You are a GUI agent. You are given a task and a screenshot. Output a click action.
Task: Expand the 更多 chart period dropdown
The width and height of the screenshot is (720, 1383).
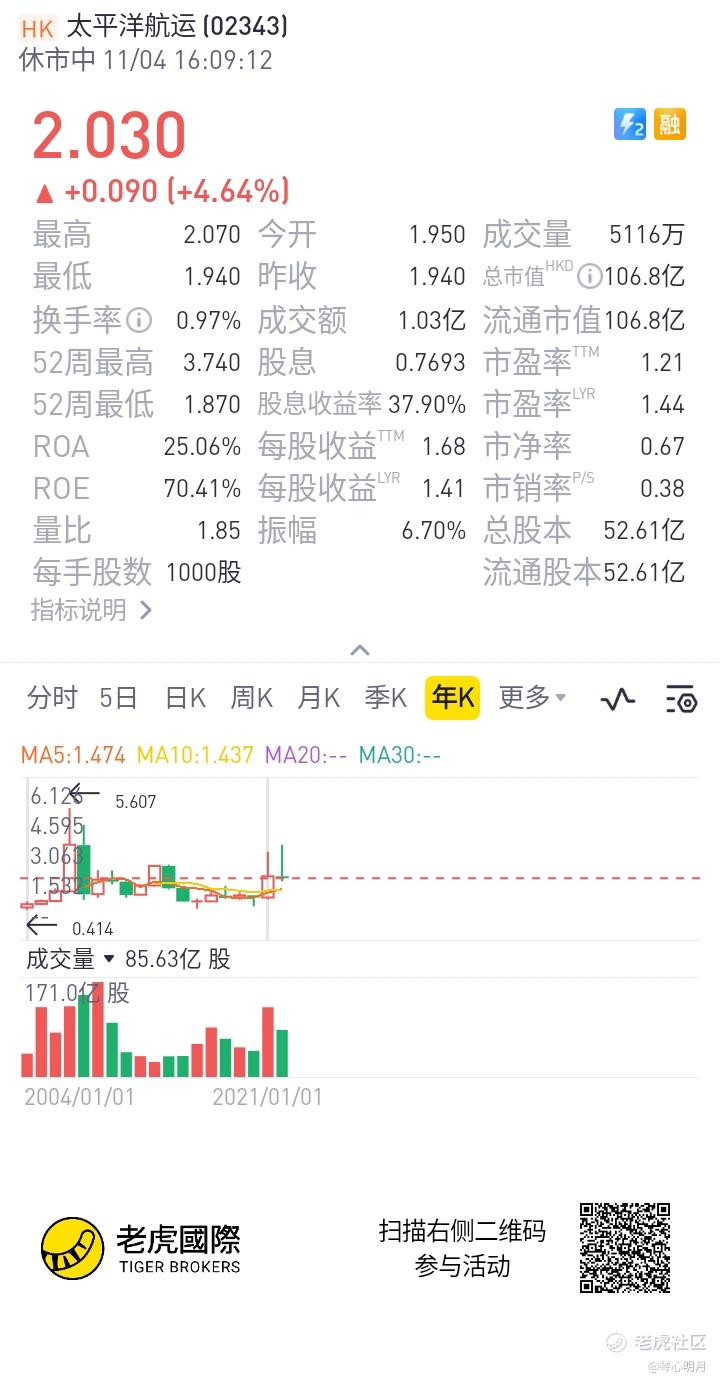coord(532,698)
